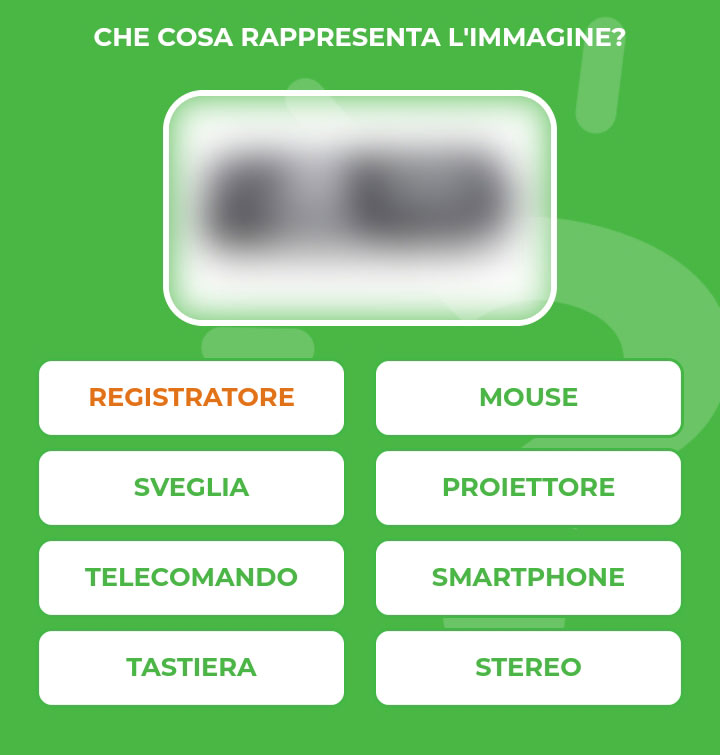Pick STEREO as the answer

pos(528,668)
